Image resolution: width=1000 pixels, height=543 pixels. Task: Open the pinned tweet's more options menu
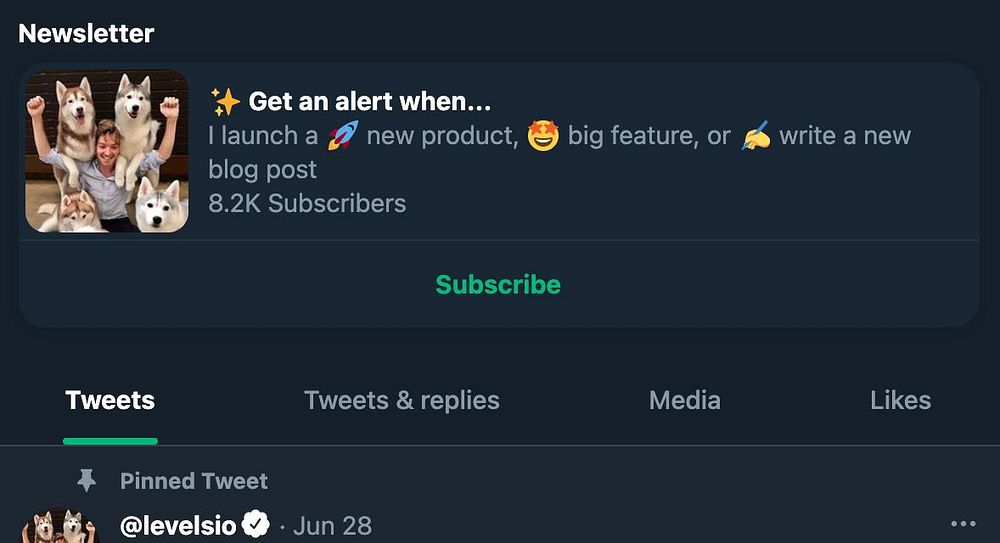pyautogui.click(x=963, y=524)
